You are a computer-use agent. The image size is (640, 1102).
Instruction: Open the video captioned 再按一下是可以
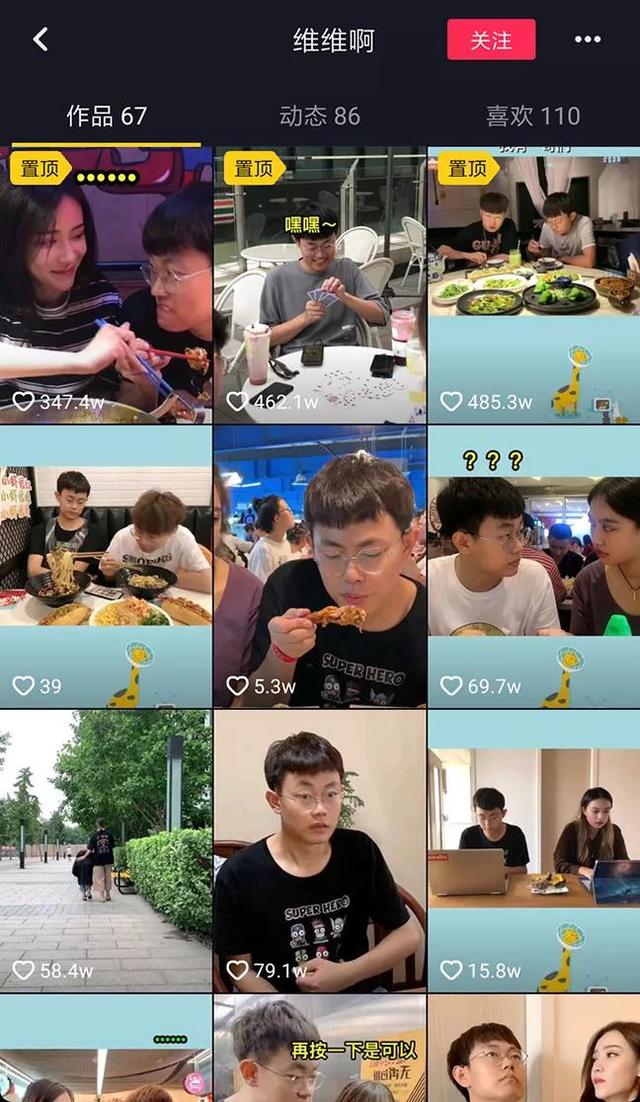[x=320, y=1050]
